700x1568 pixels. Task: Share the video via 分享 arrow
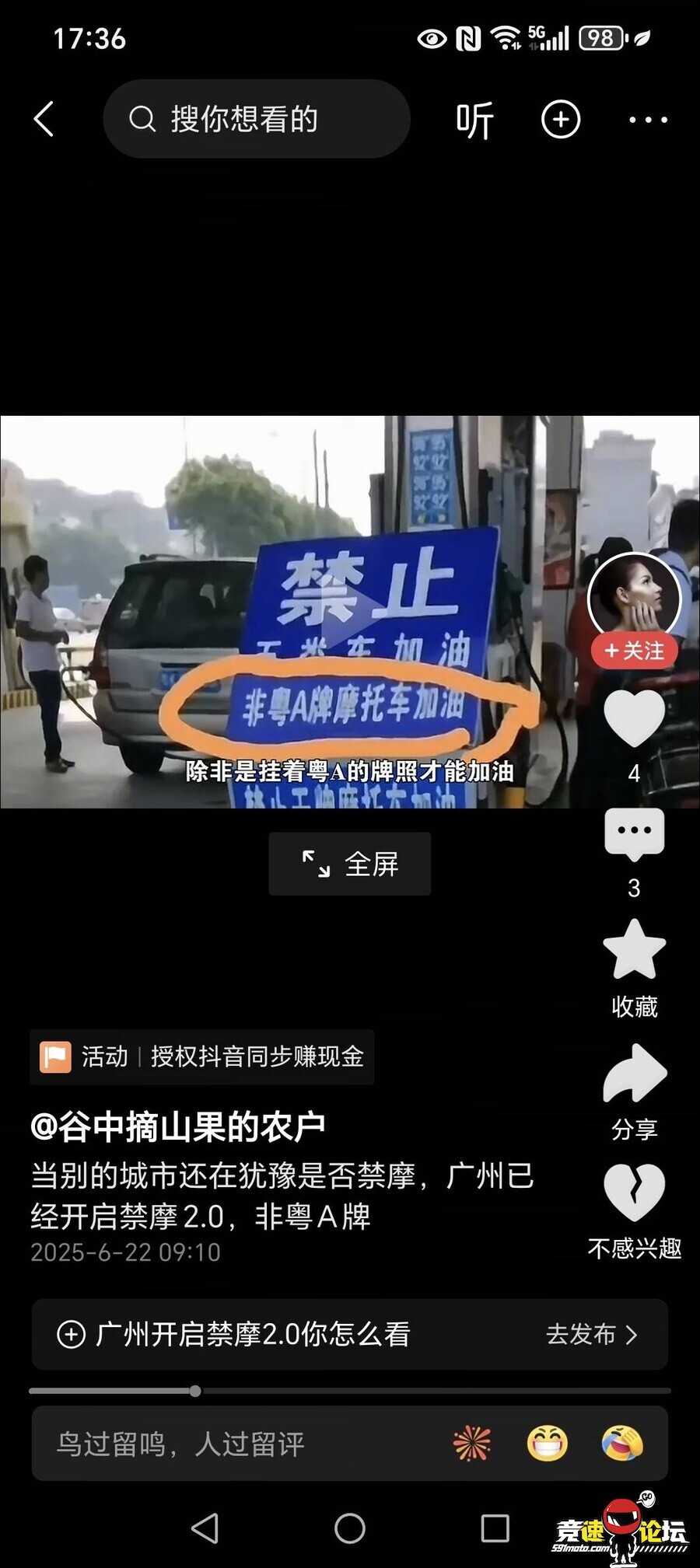click(x=634, y=1074)
